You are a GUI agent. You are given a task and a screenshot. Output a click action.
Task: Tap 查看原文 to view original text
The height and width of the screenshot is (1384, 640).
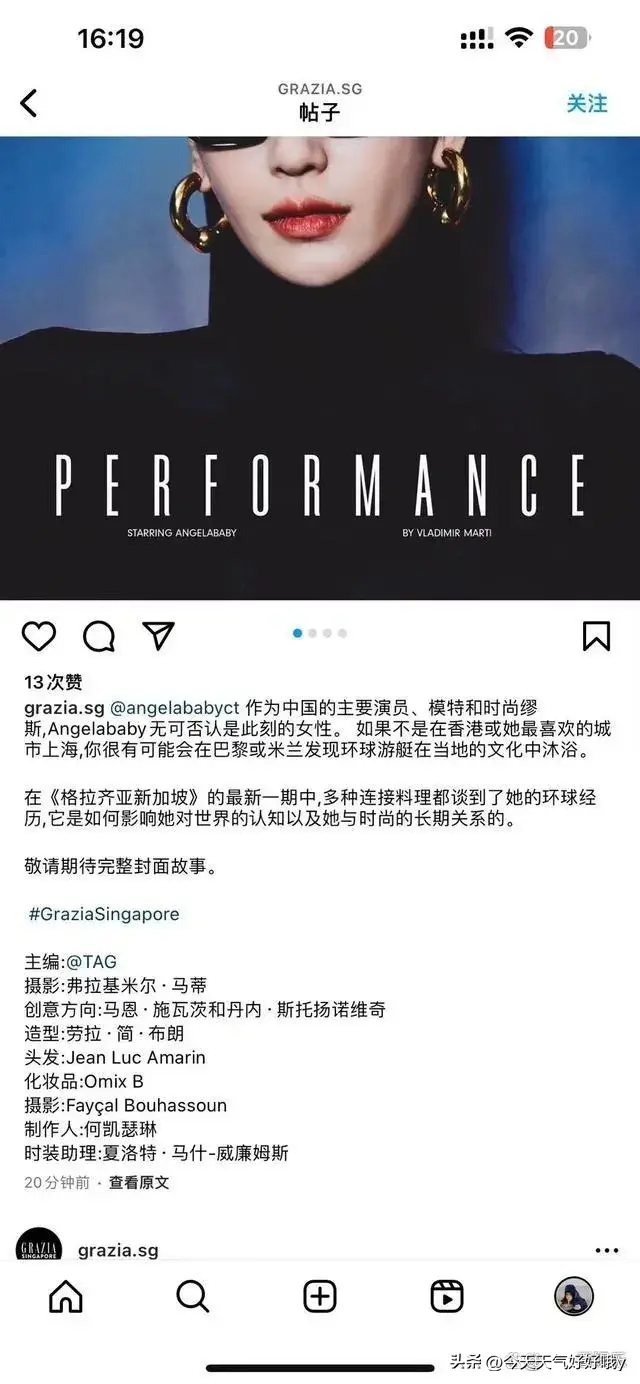pos(139,1182)
